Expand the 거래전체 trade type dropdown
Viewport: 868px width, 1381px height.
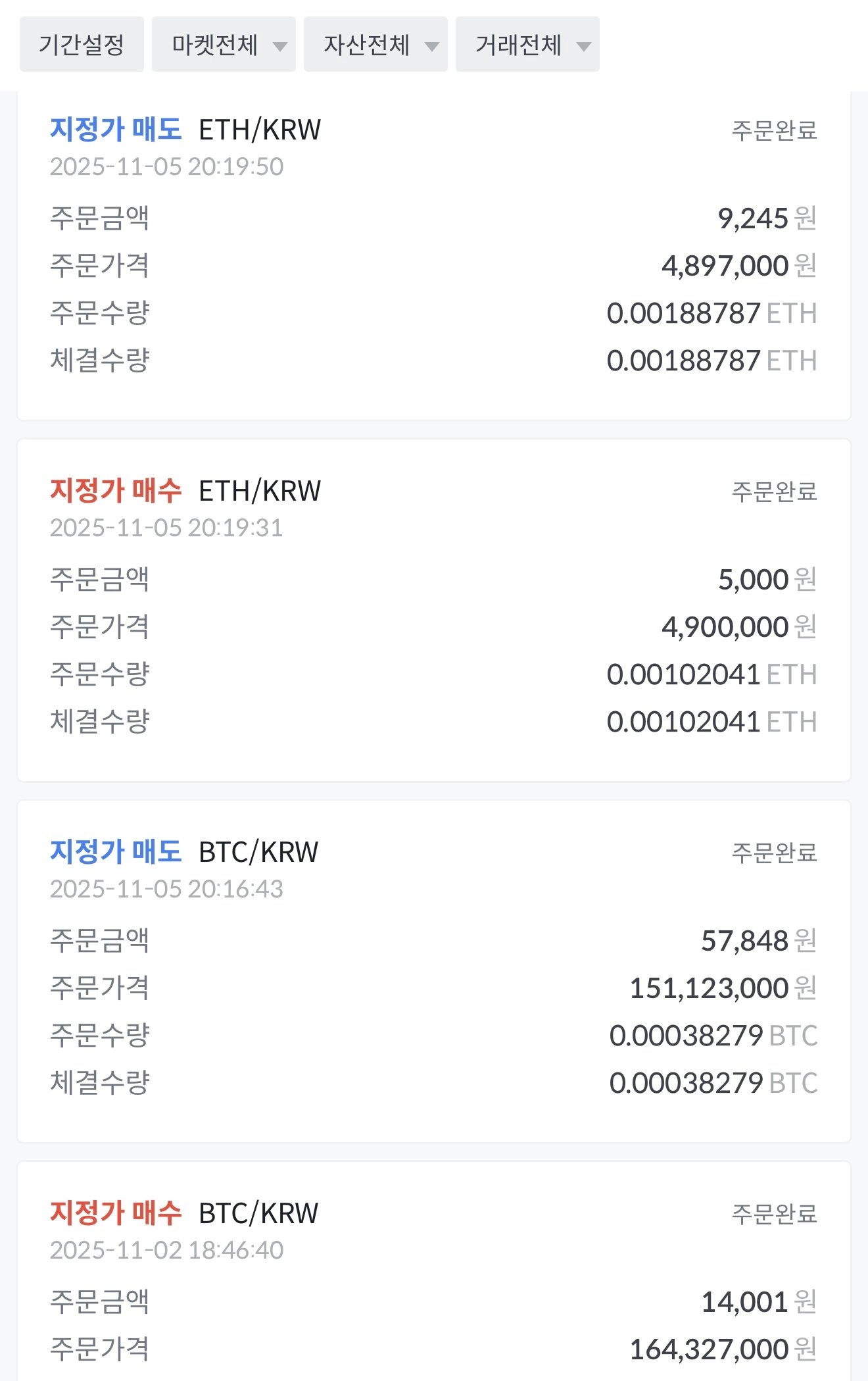tap(527, 45)
